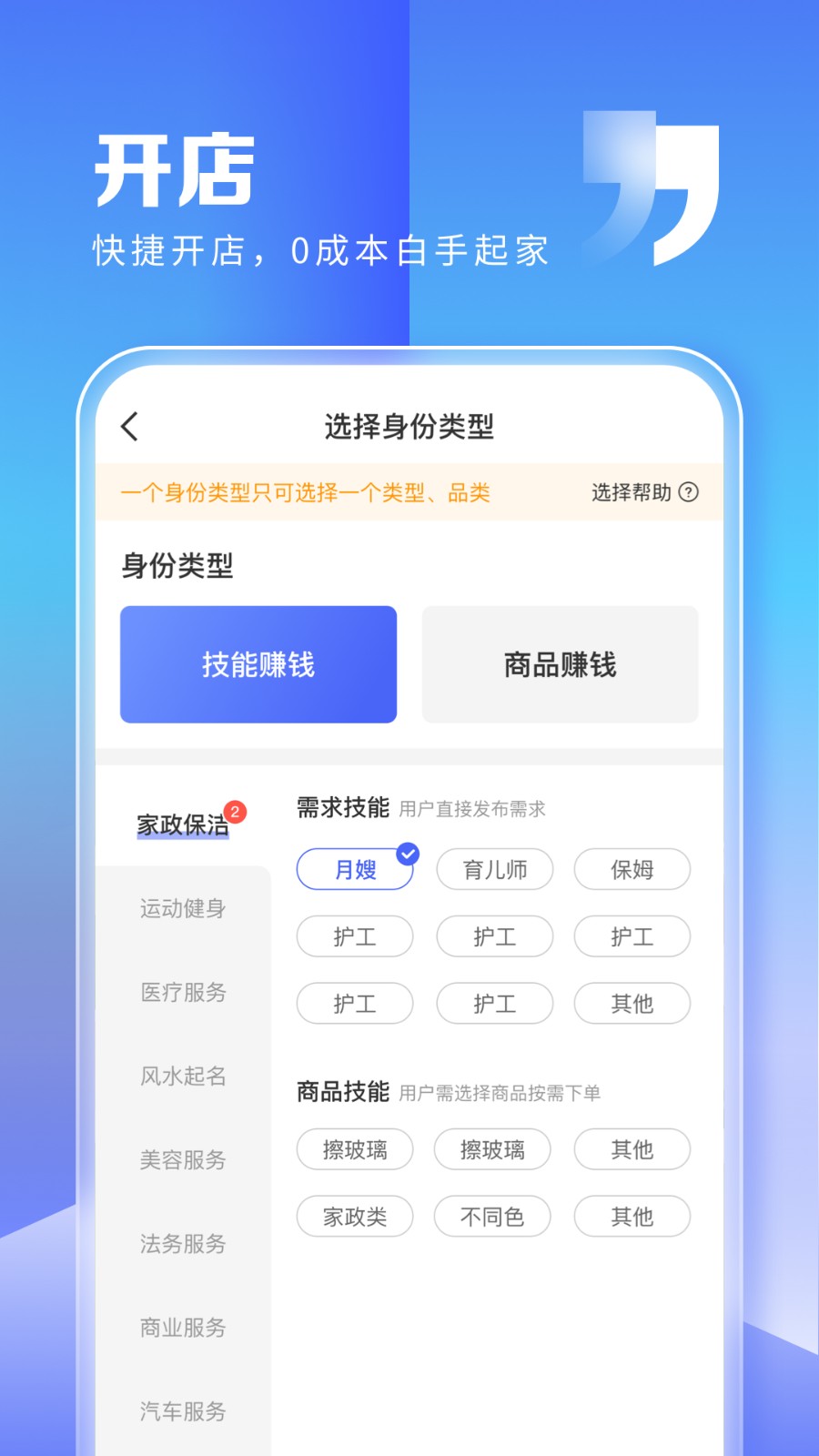Open the 汽车服务 category
The width and height of the screenshot is (819, 1456).
tap(182, 1412)
